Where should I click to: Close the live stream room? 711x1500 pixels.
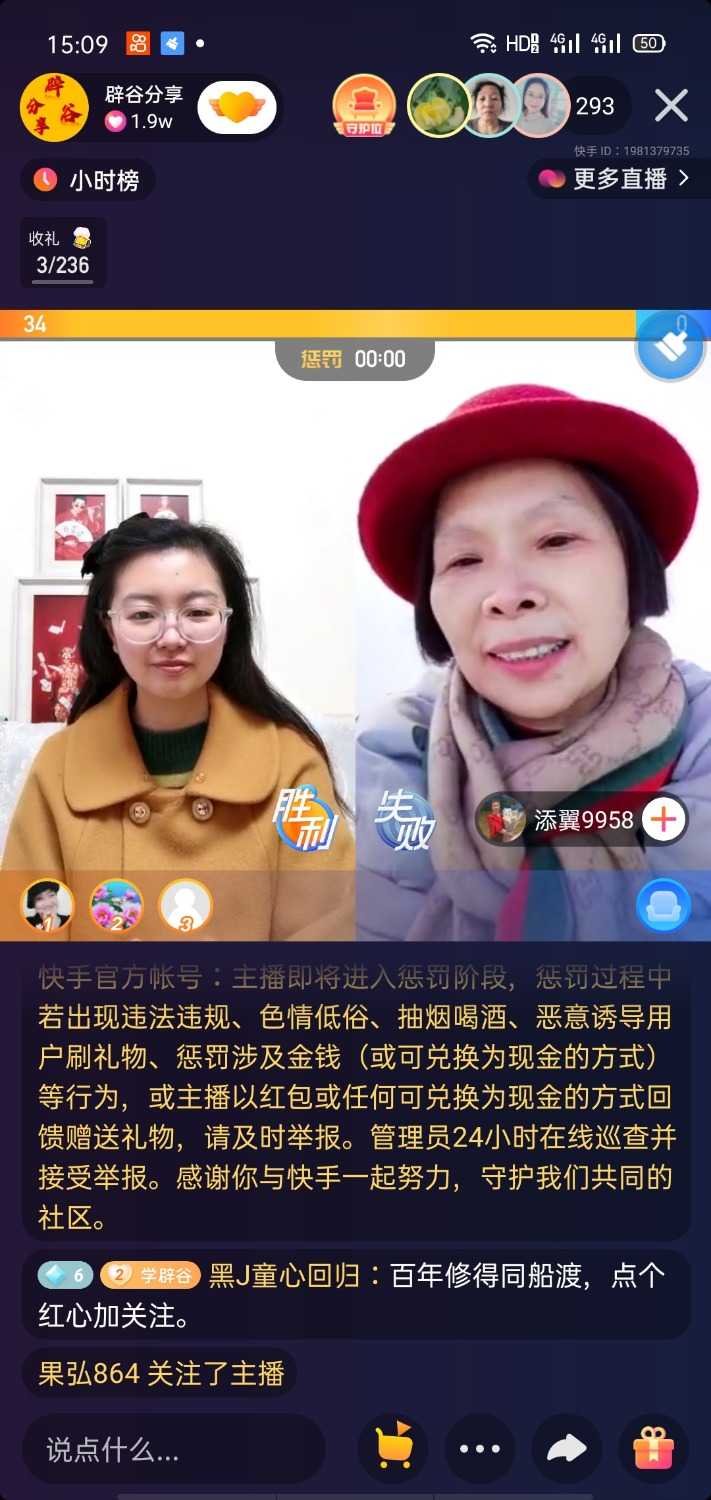[671, 105]
